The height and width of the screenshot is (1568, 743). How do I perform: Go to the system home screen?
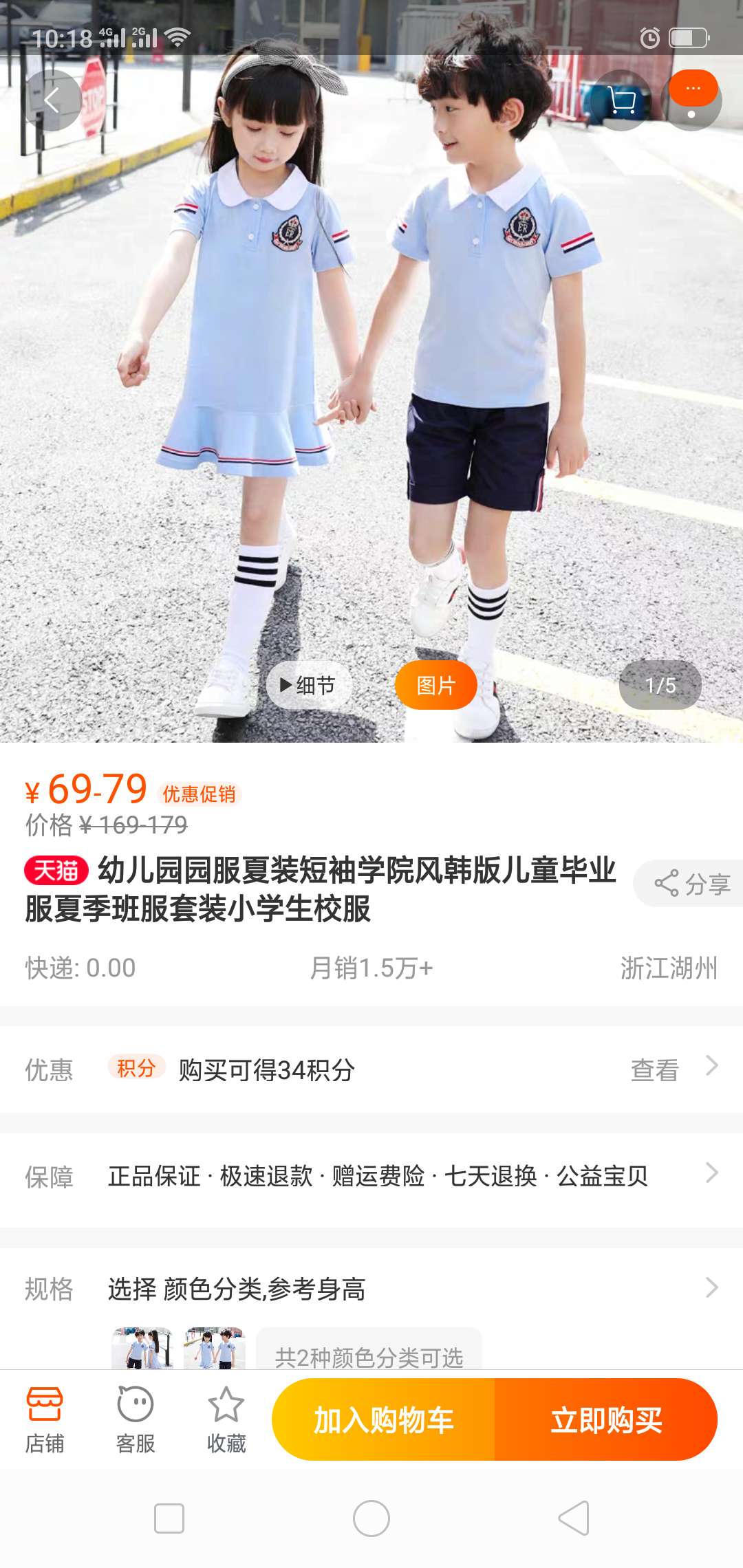371,1518
